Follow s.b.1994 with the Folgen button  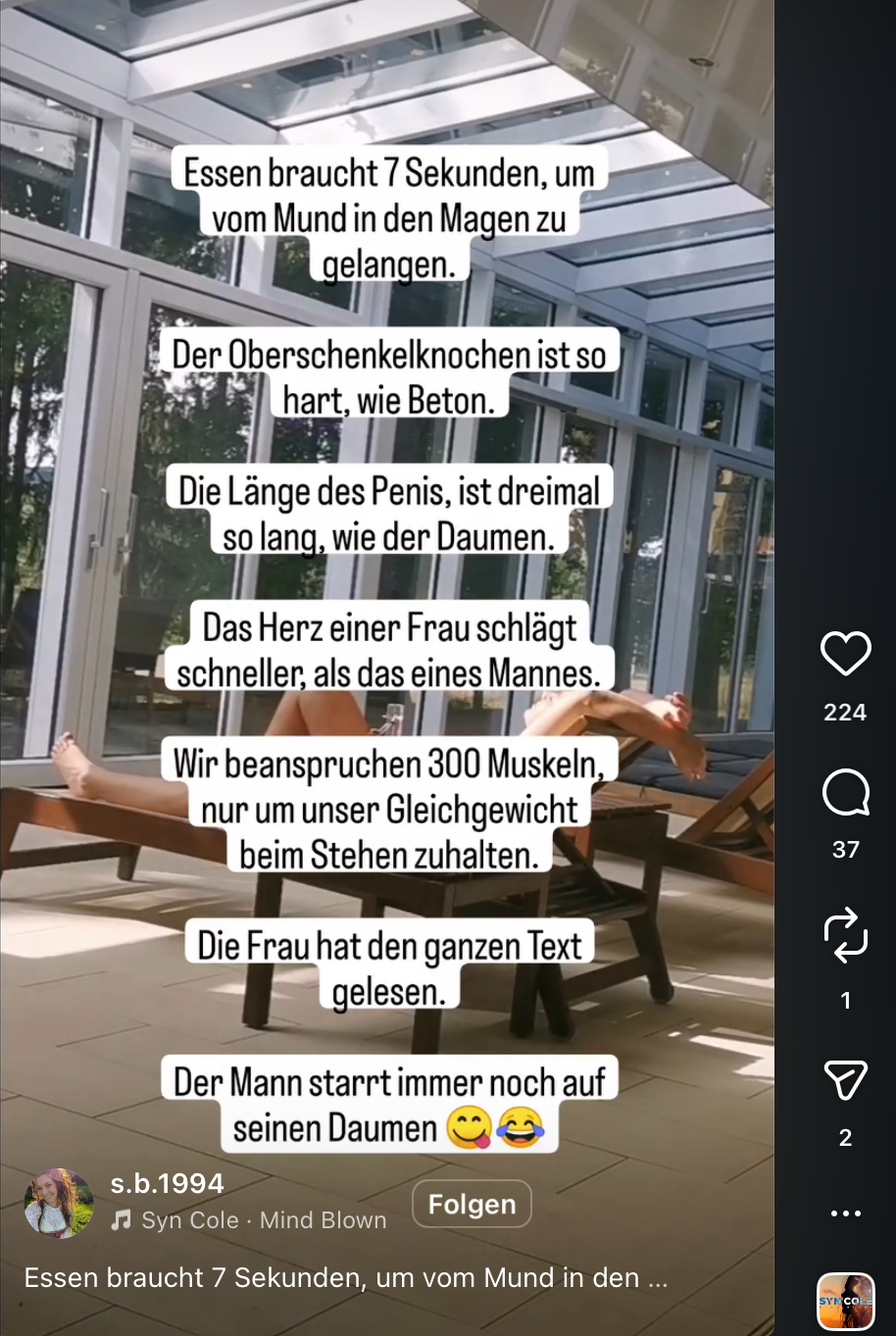click(472, 1204)
